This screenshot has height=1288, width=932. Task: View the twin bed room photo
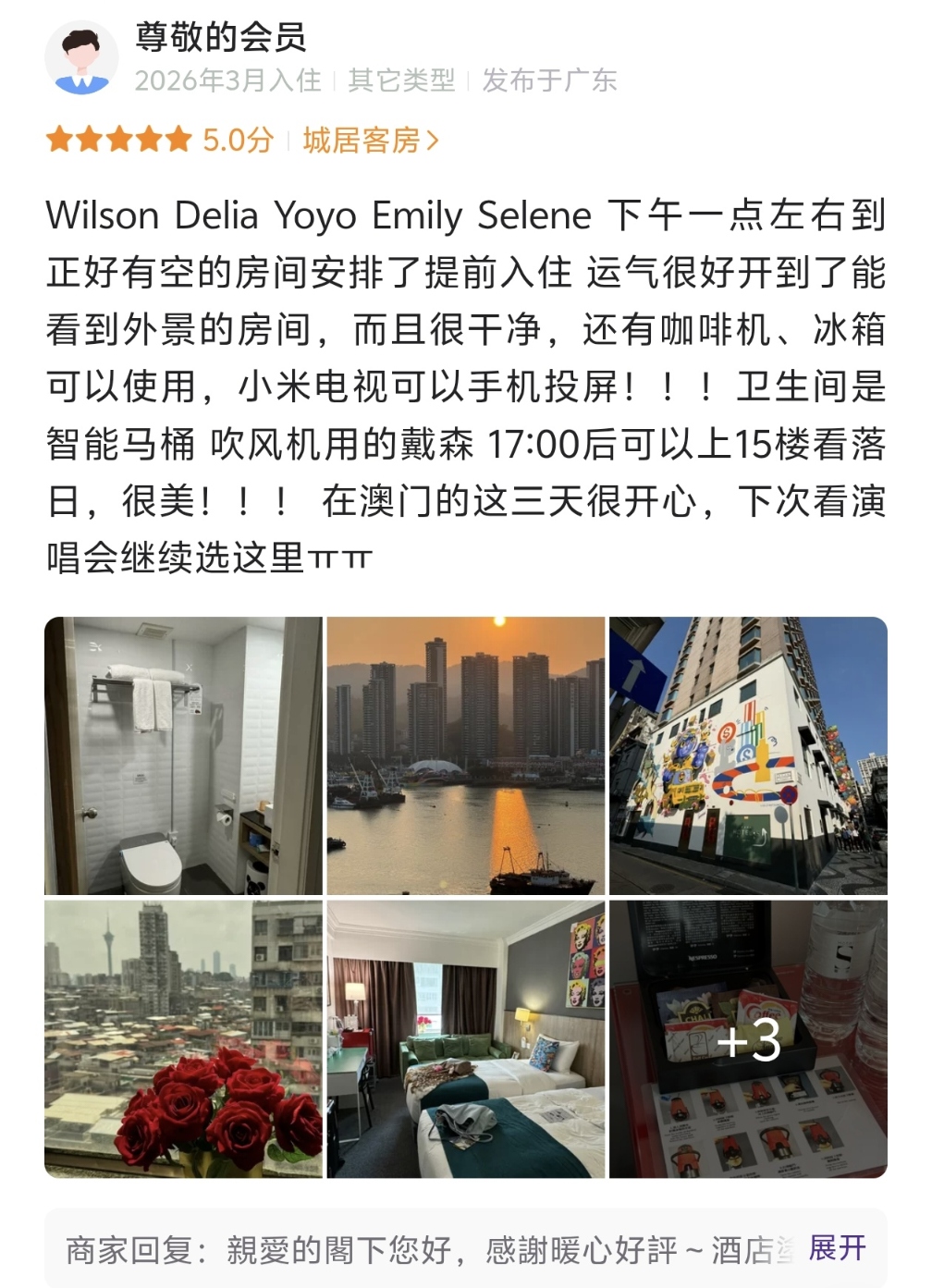(465, 1038)
